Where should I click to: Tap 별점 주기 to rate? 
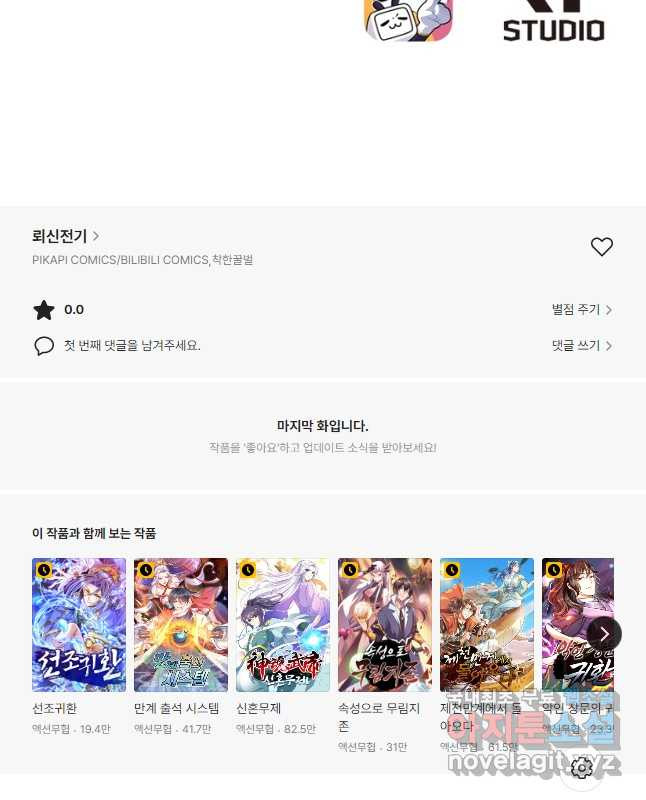(581, 310)
